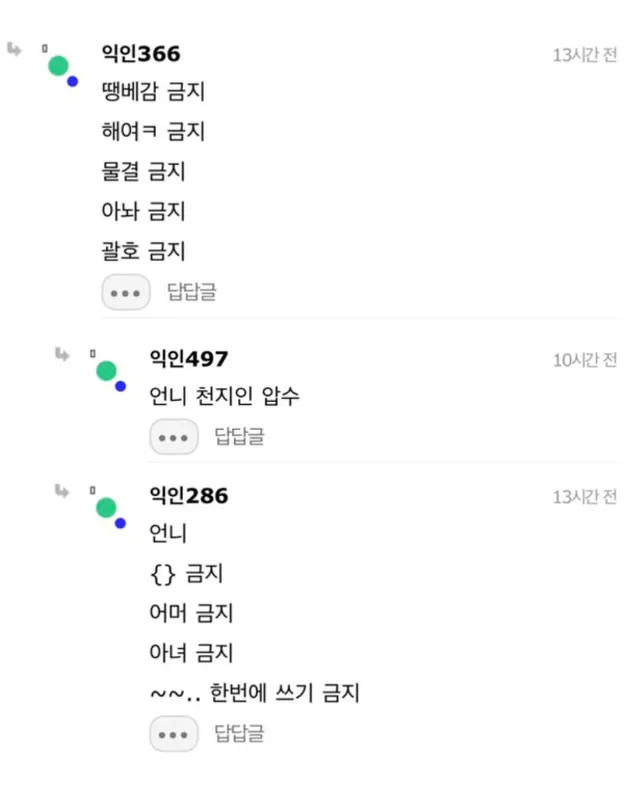Open more options on 익인366's comment
The height and width of the screenshot is (786, 640).
tap(125, 293)
